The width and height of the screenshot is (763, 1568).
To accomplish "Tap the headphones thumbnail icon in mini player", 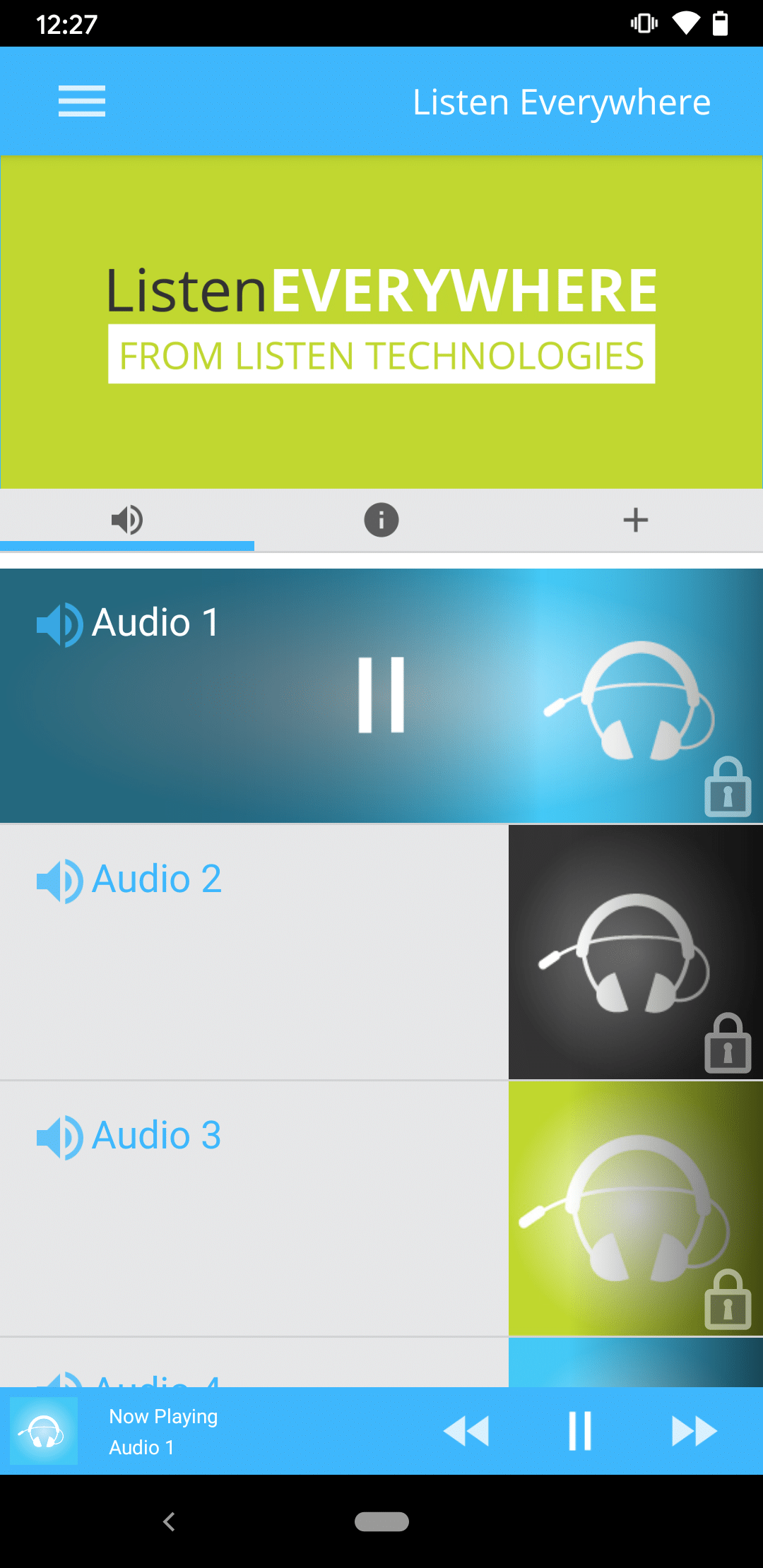I will 42,1431.
